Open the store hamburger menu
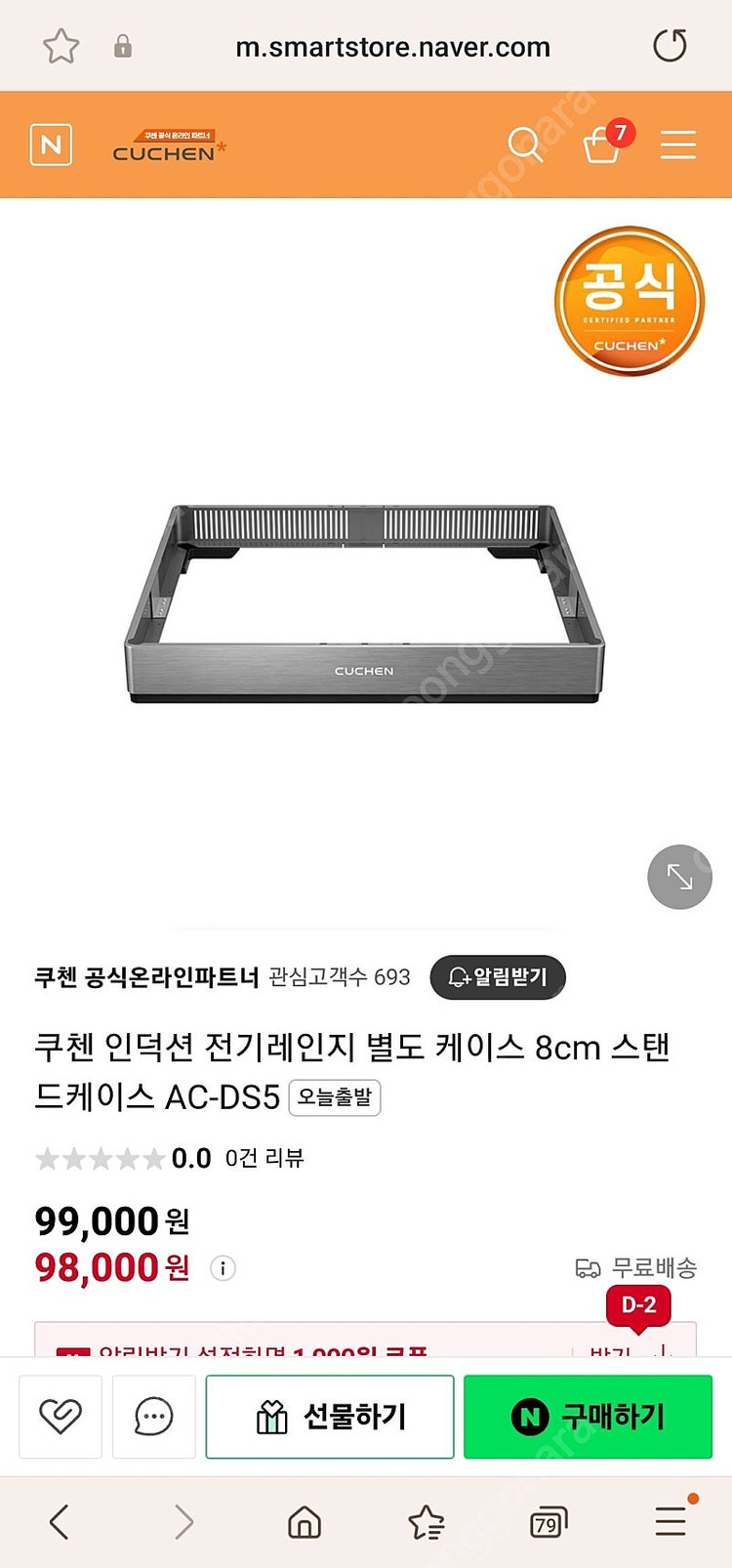The height and width of the screenshot is (1568, 732). tap(677, 145)
